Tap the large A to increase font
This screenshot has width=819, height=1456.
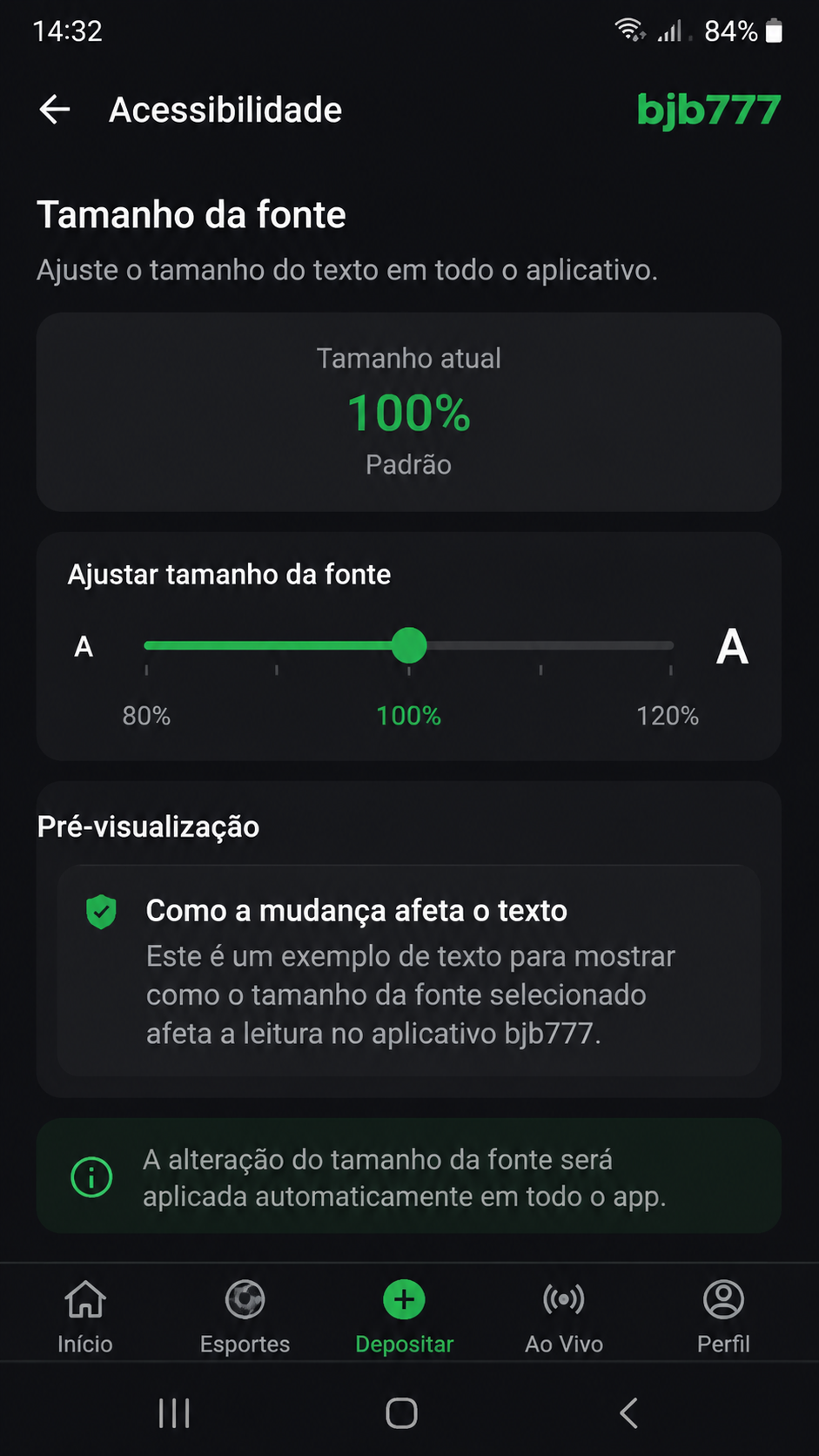[732, 647]
